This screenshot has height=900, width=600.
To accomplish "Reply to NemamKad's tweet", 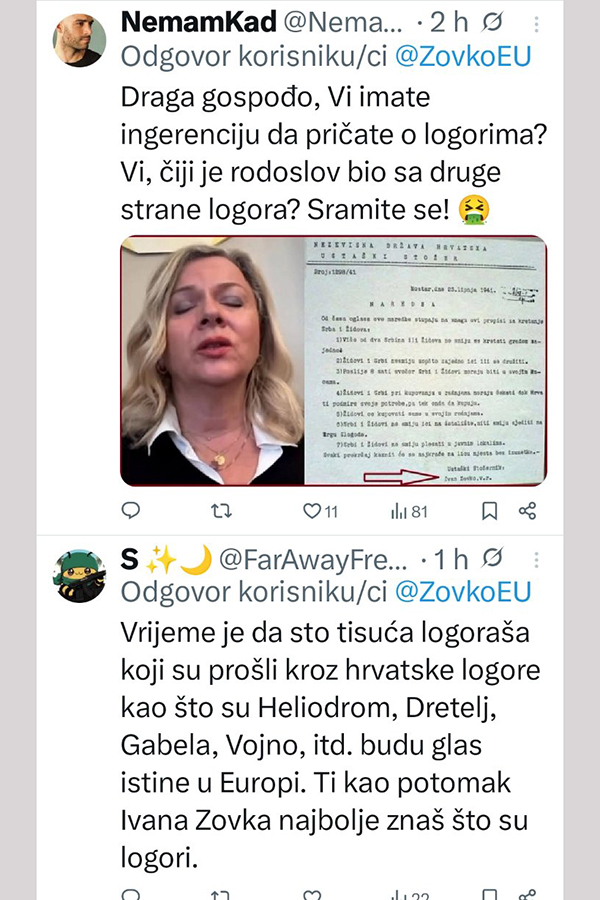I will (x=131, y=511).
